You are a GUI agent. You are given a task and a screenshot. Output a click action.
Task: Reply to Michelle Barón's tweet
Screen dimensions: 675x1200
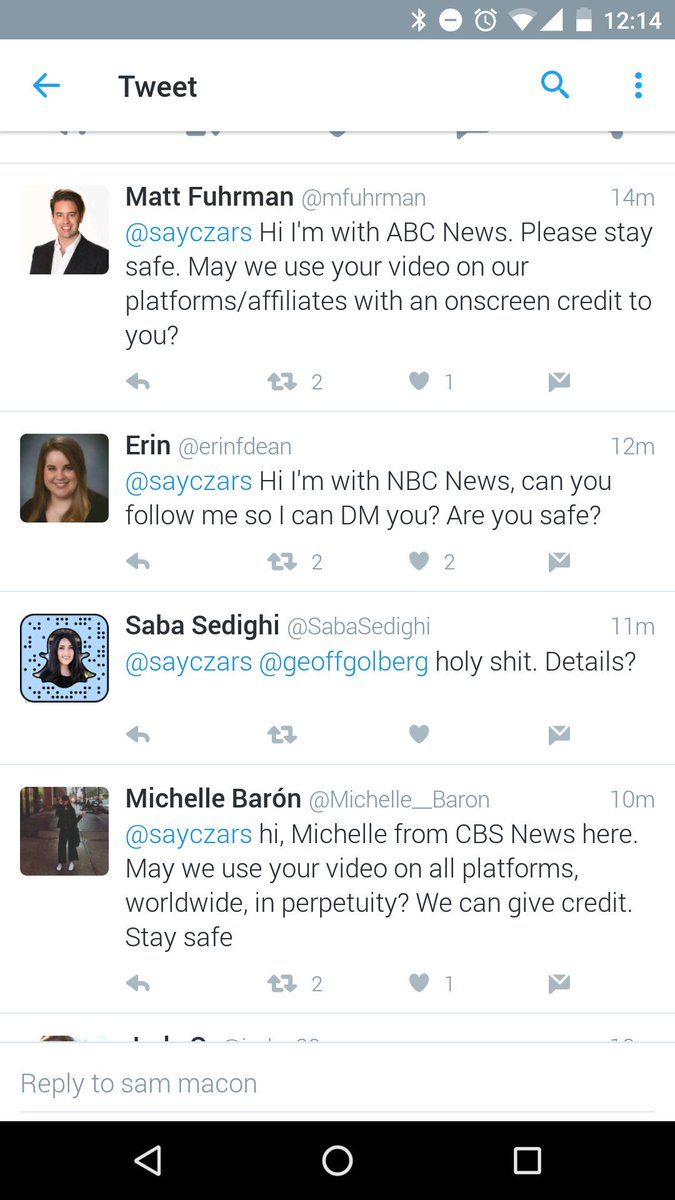(x=138, y=984)
